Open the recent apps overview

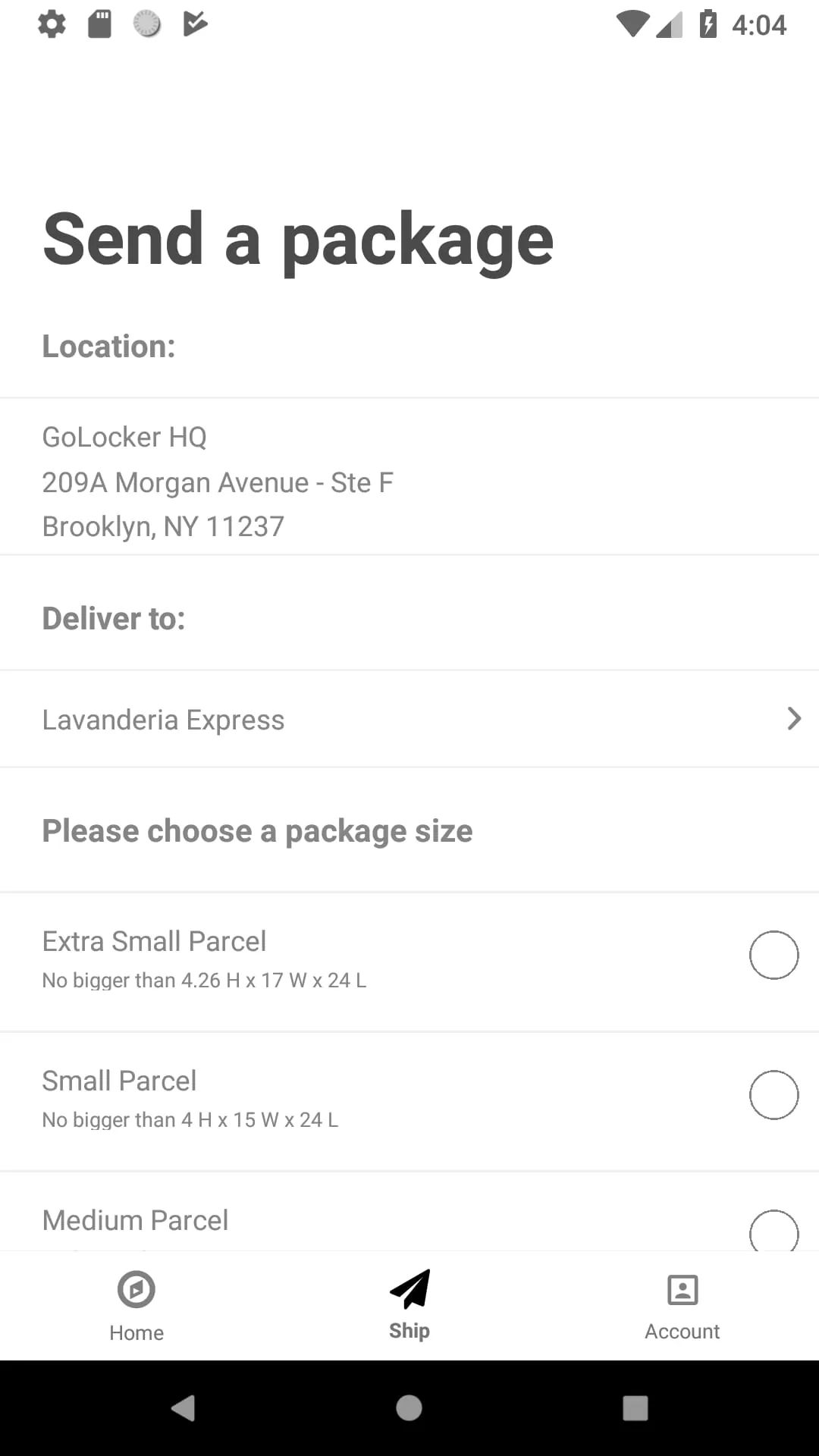635,1408
